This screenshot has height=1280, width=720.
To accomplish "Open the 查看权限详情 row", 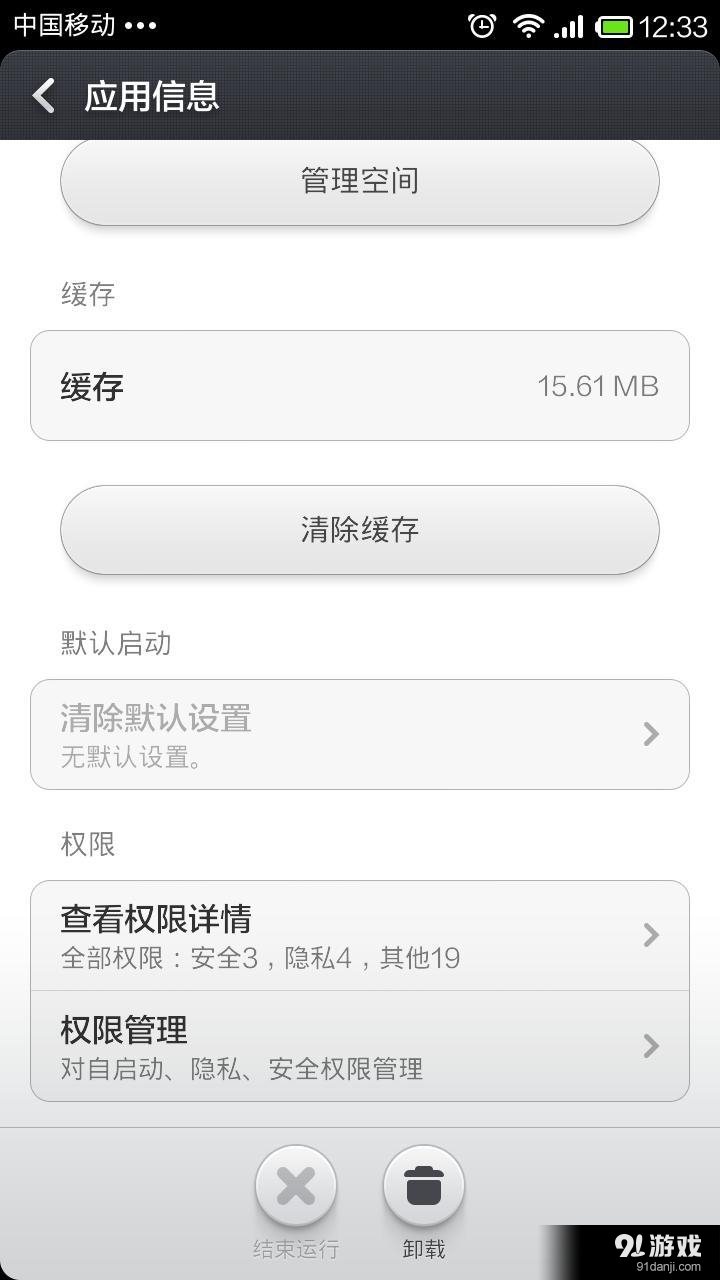I will pos(360,935).
